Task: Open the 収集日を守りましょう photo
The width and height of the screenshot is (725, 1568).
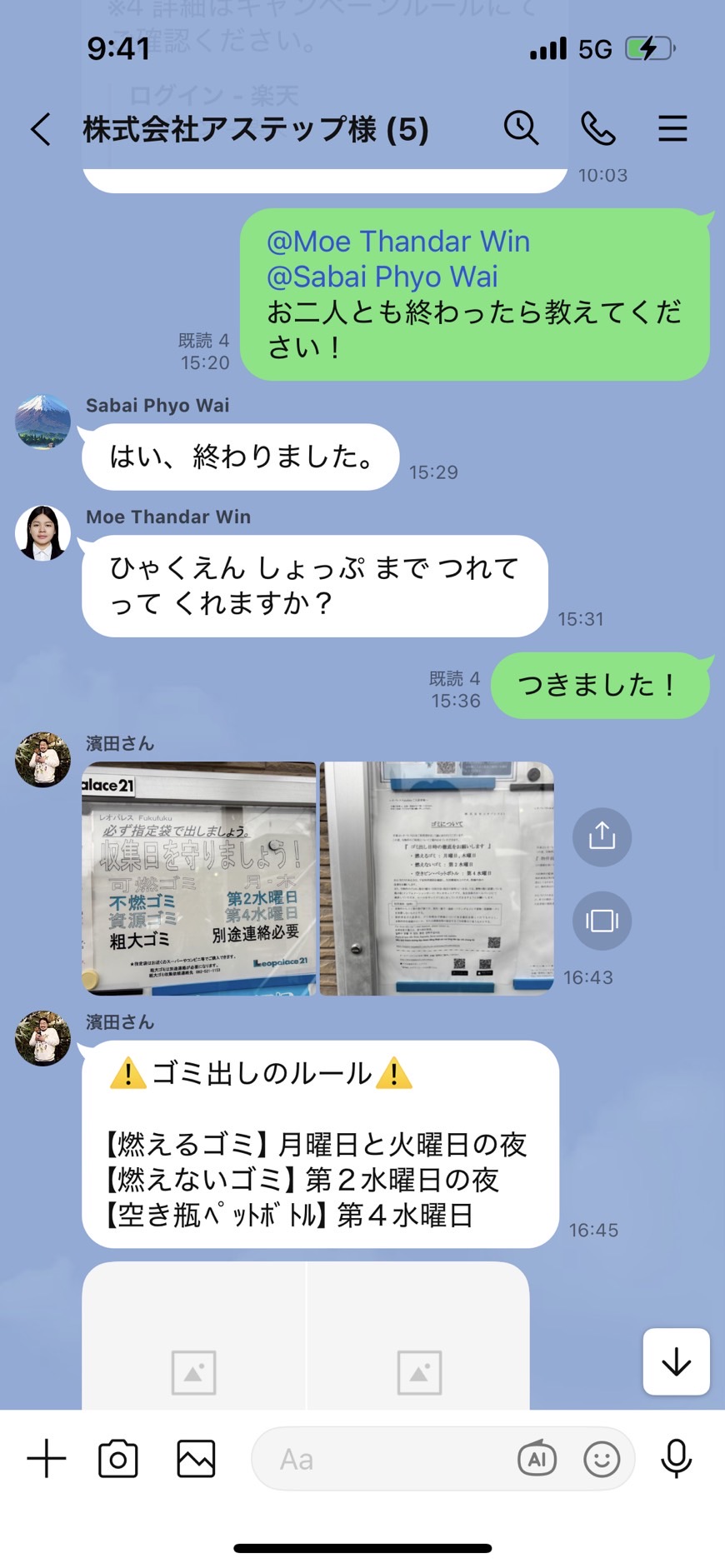Action: click(199, 878)
